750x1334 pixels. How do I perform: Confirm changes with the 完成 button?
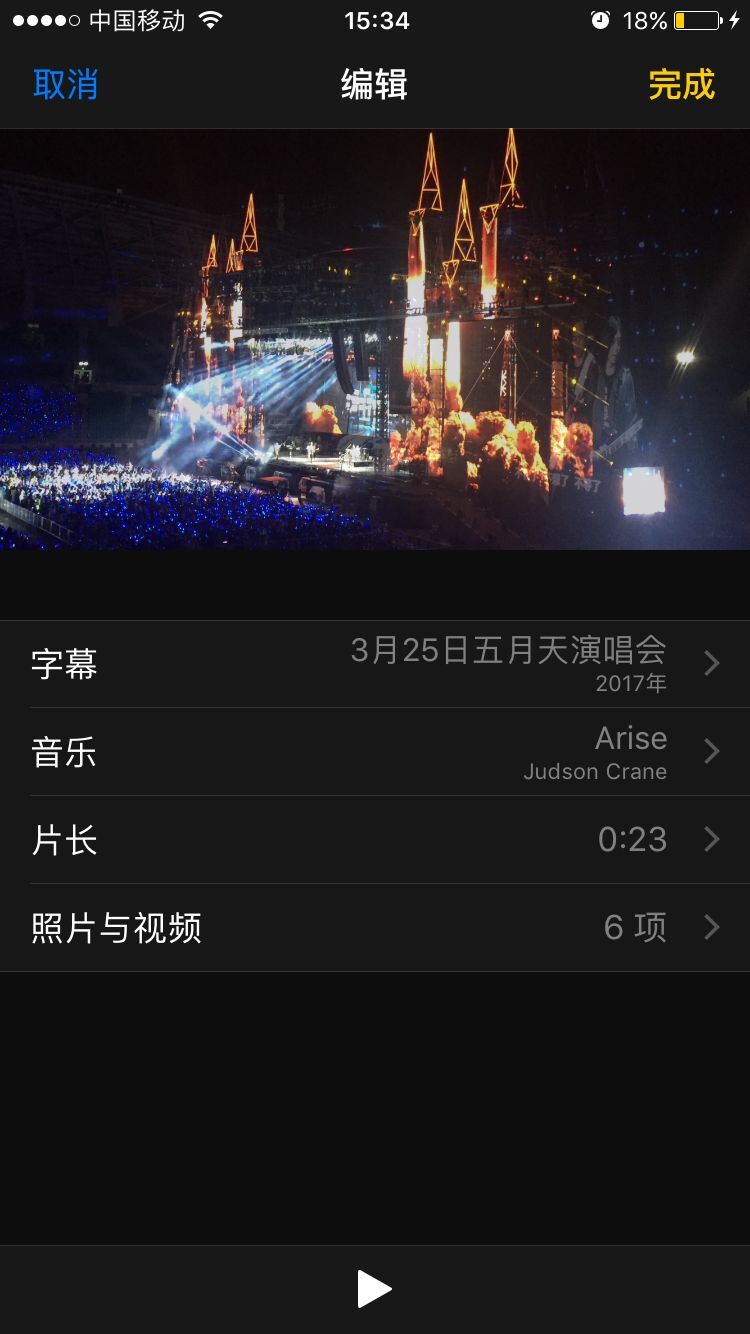[682, 85]
